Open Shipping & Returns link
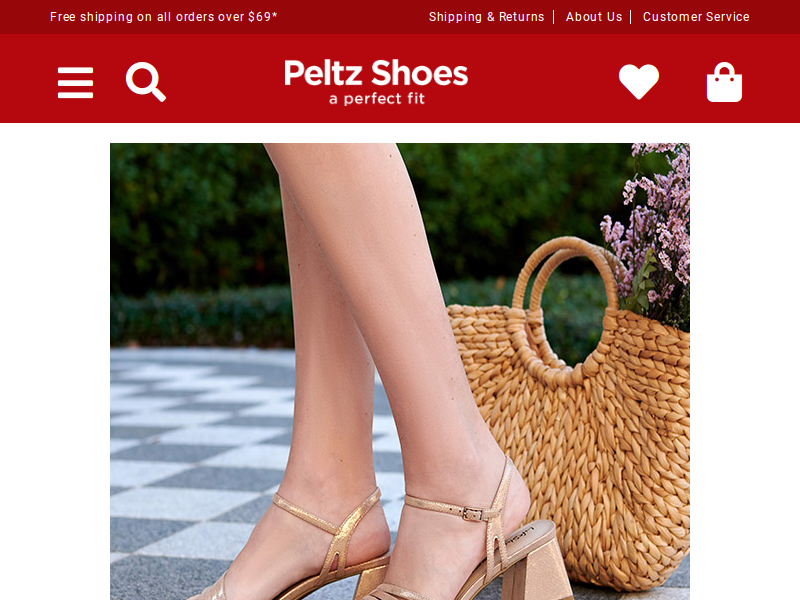 click(486, 17)
